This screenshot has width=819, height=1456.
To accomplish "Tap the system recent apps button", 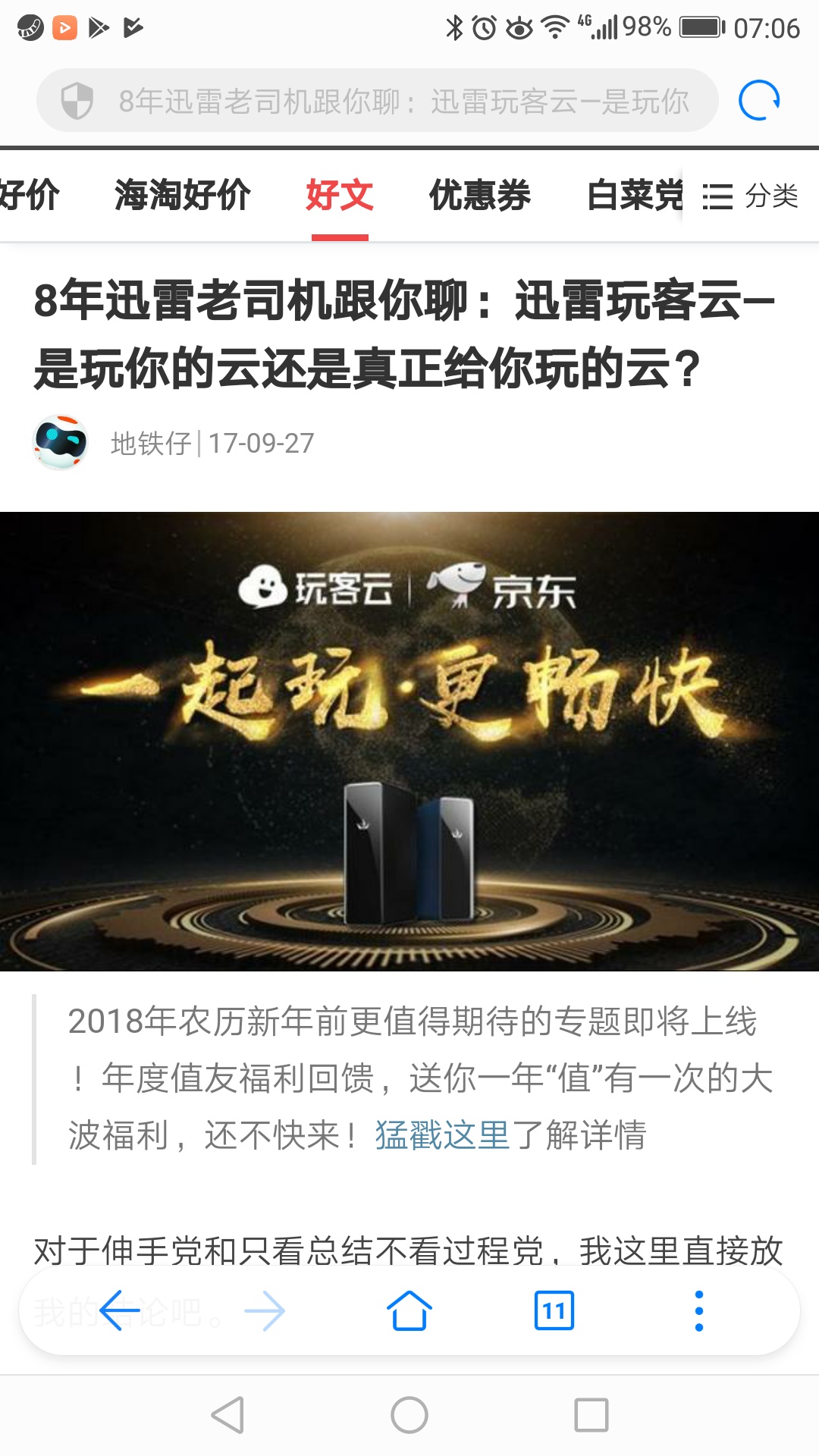I will (x=591, y=1415).
